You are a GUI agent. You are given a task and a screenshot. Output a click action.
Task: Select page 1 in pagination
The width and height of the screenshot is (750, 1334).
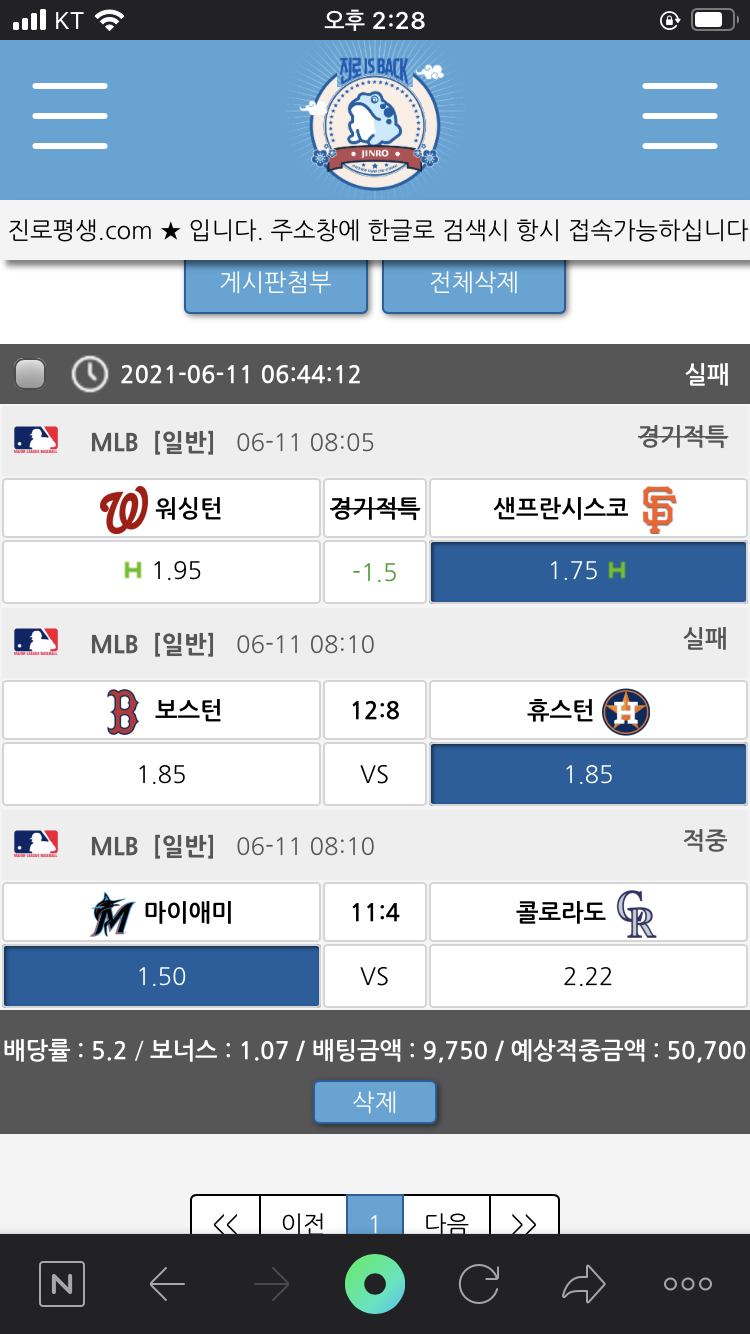pos(375,1220)
